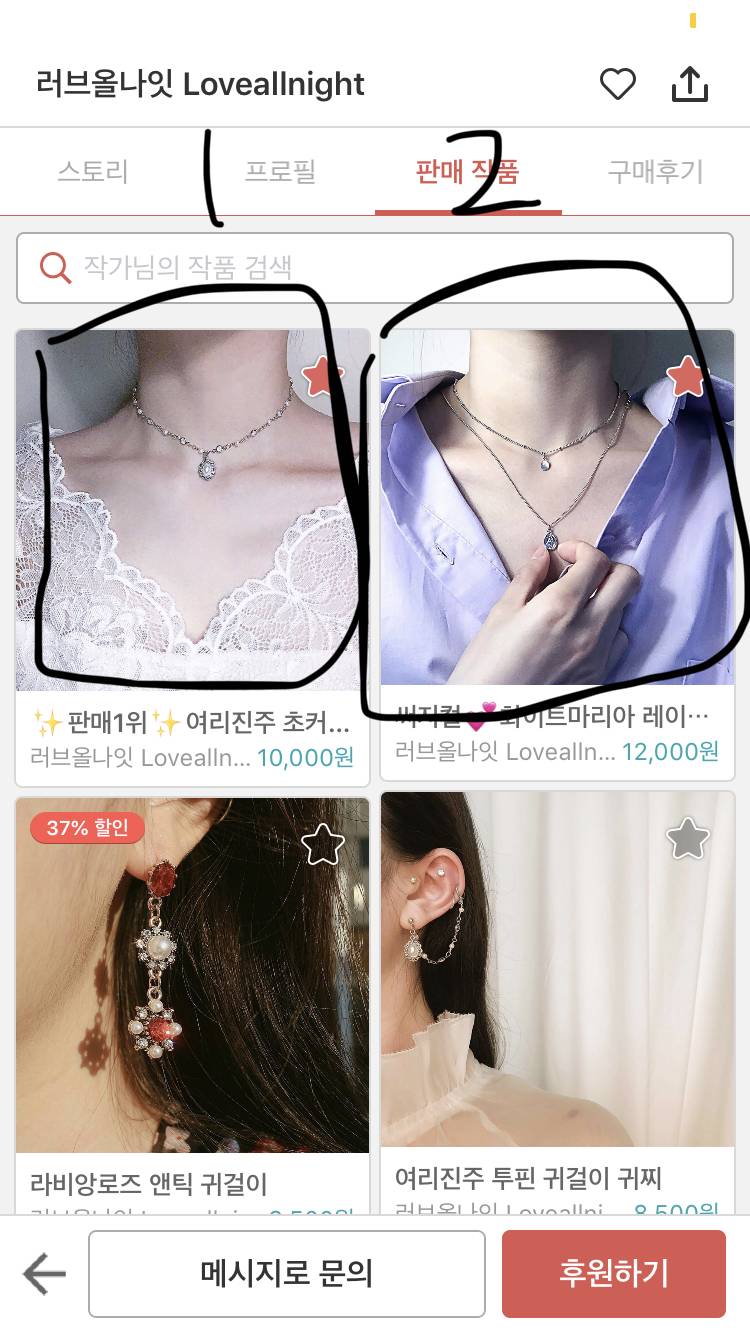
Task: Unstar the 화이트마리아 레이어드 necklace
Action: (686, 377)
